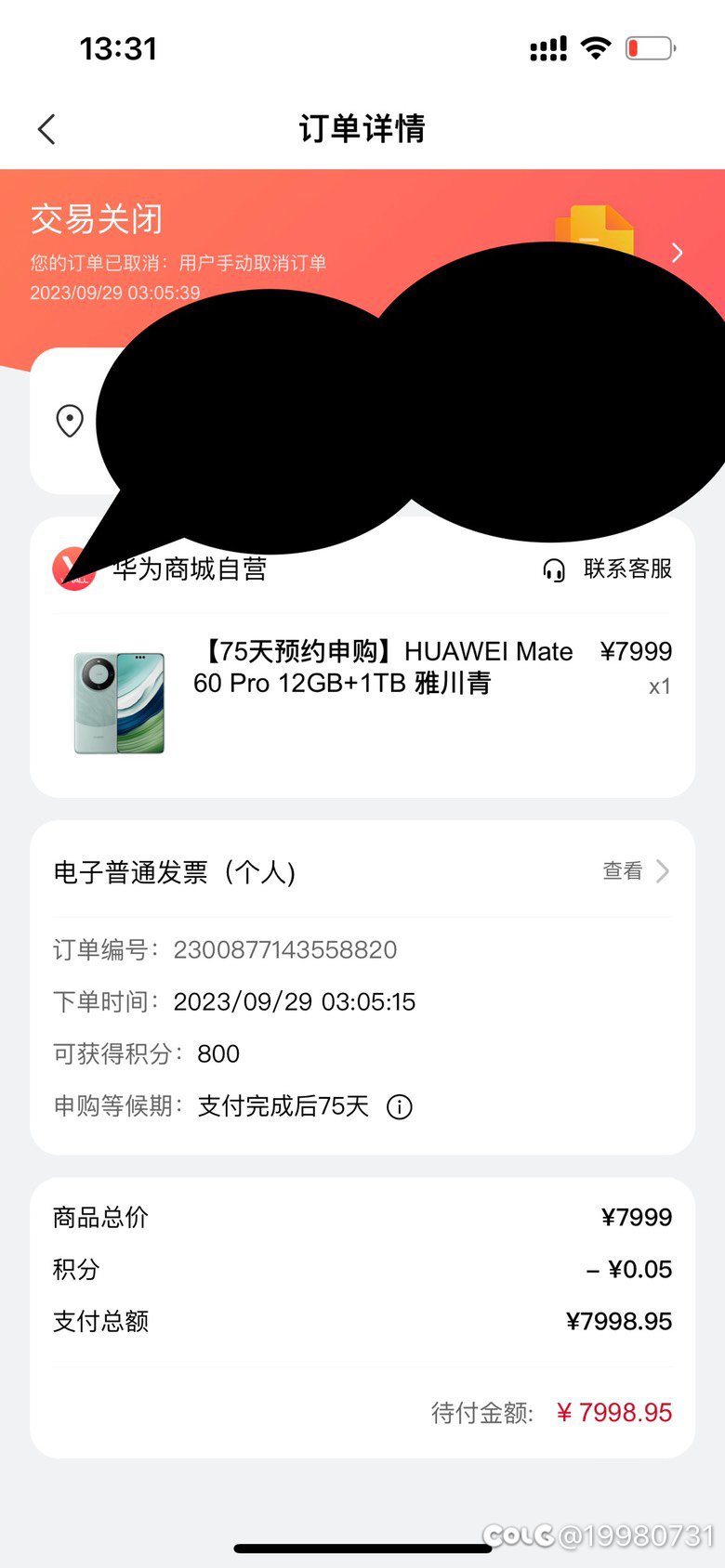The image size is (725, 1568).
Task: Open the 华为商城自营 store
Action: 190,569
